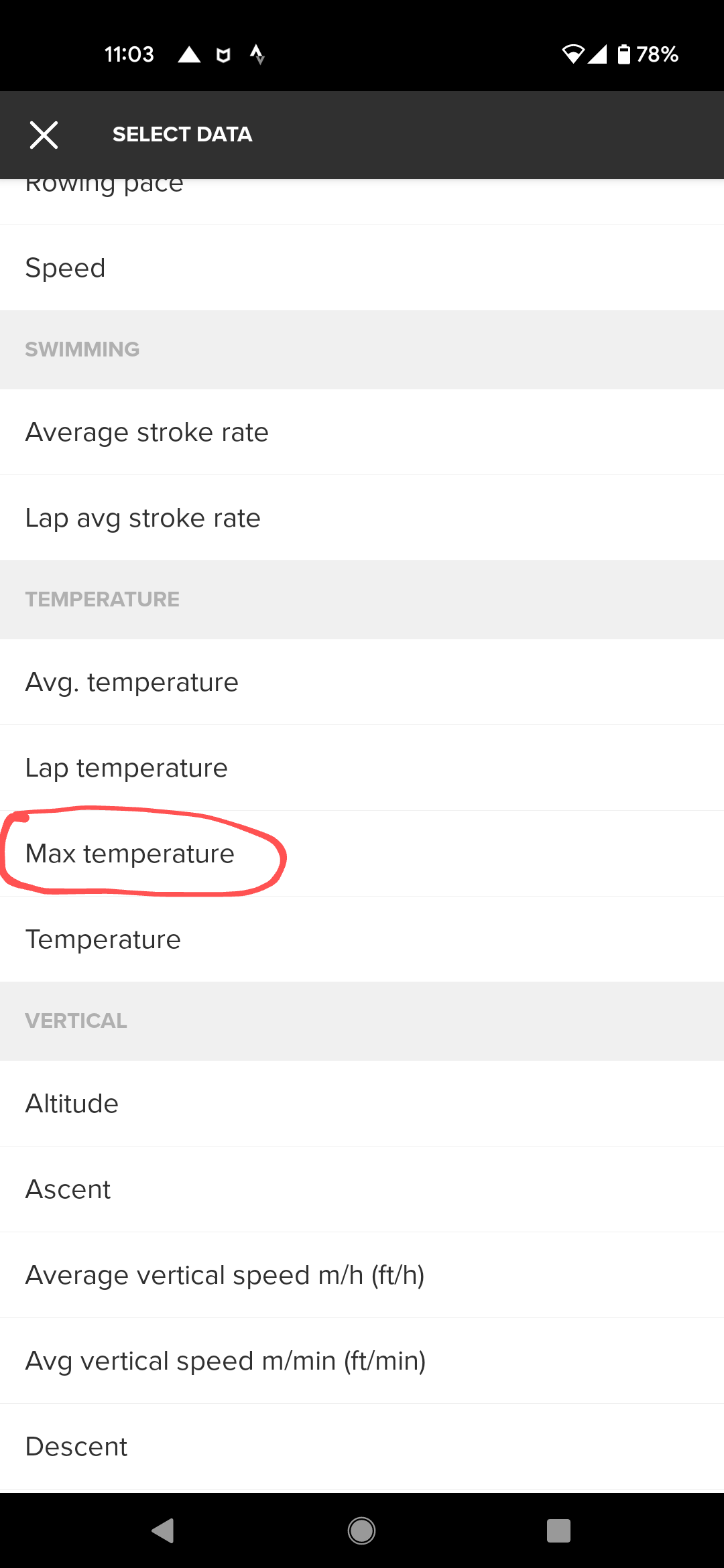Select Avg. temperature option
Image resolution: width=724 pixels, height=1568 pixels.
362,682
